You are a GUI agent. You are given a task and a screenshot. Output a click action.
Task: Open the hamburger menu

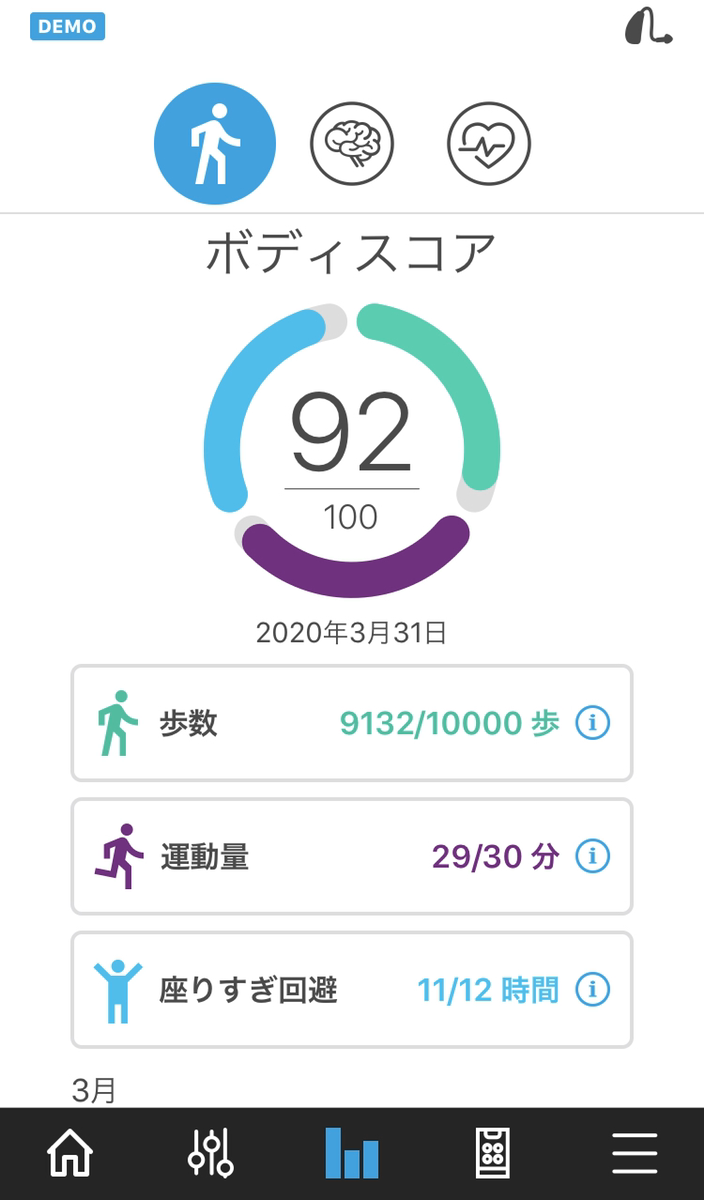[634, 1154]
